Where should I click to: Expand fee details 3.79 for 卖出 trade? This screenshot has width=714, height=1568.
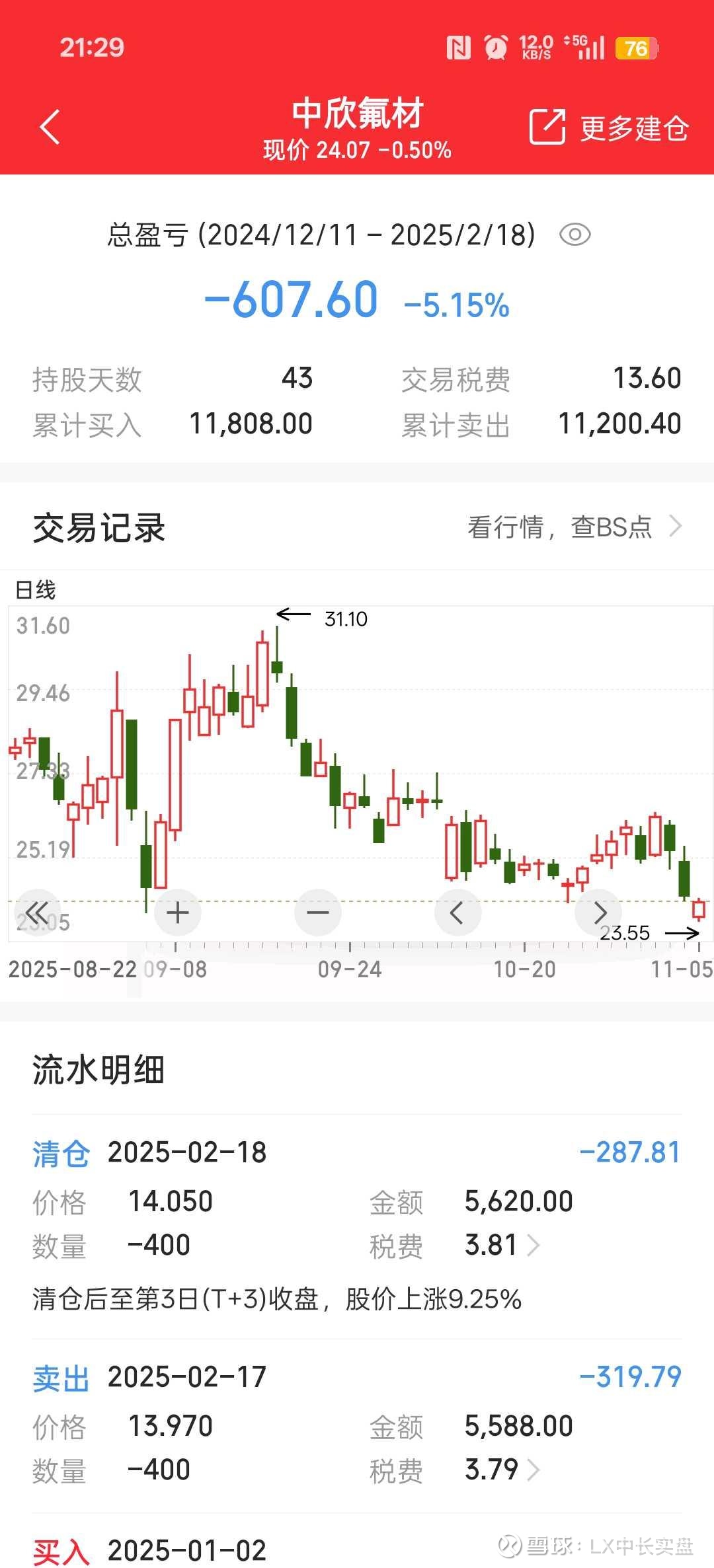pos(503,1470)
